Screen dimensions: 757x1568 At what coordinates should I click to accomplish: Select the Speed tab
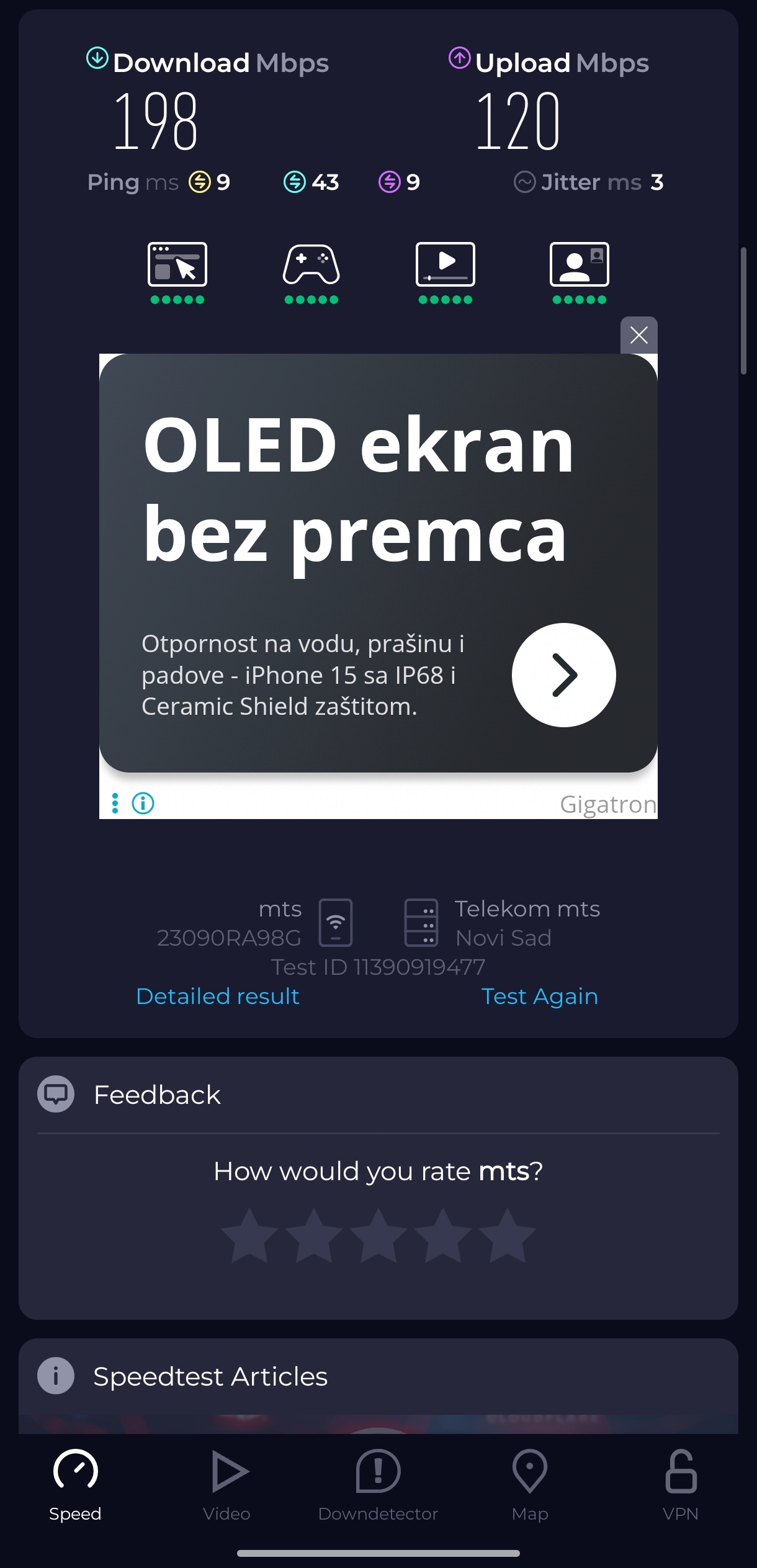point(75,1484)
